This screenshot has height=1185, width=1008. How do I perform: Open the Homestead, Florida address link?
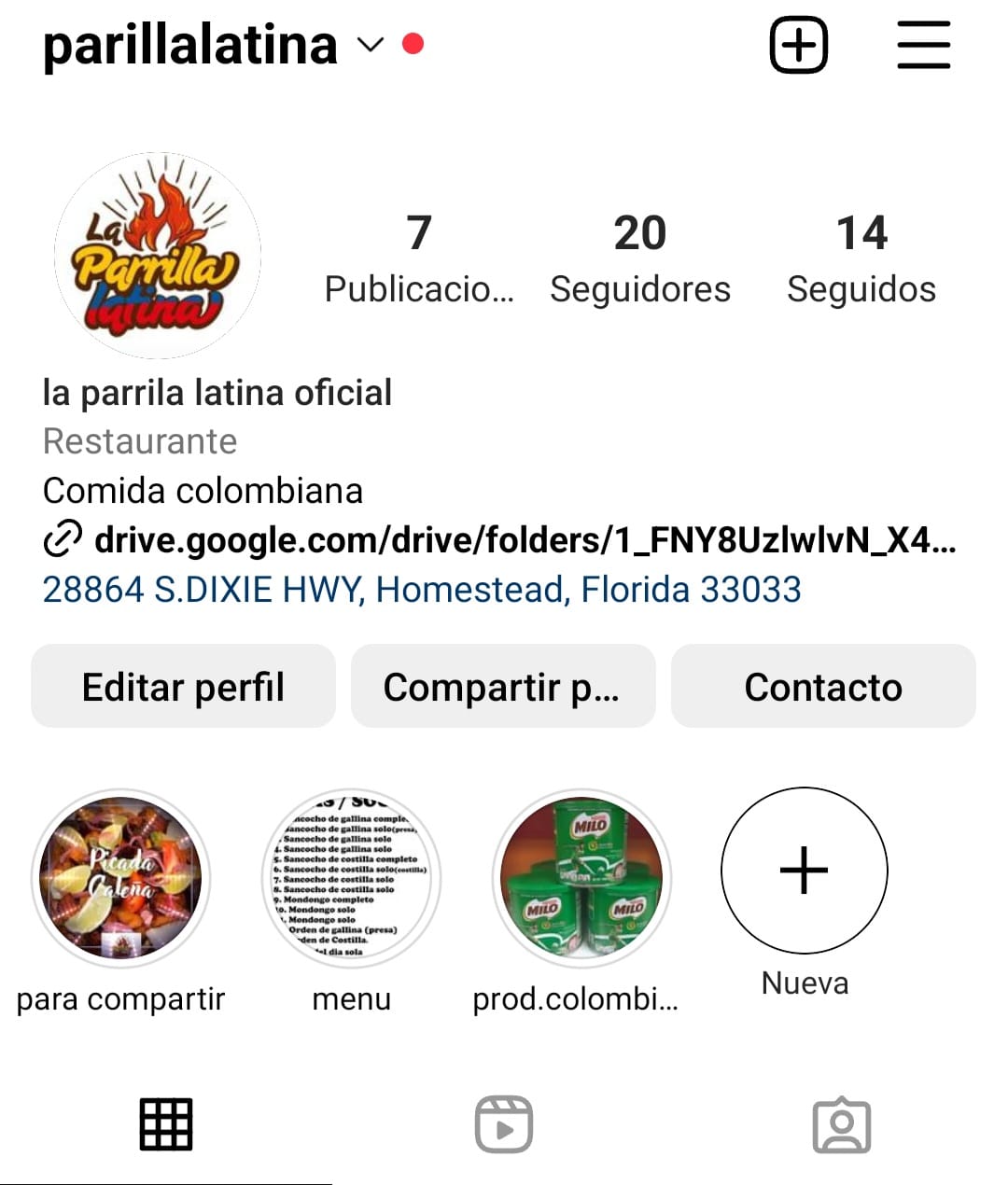pos(422,590)
